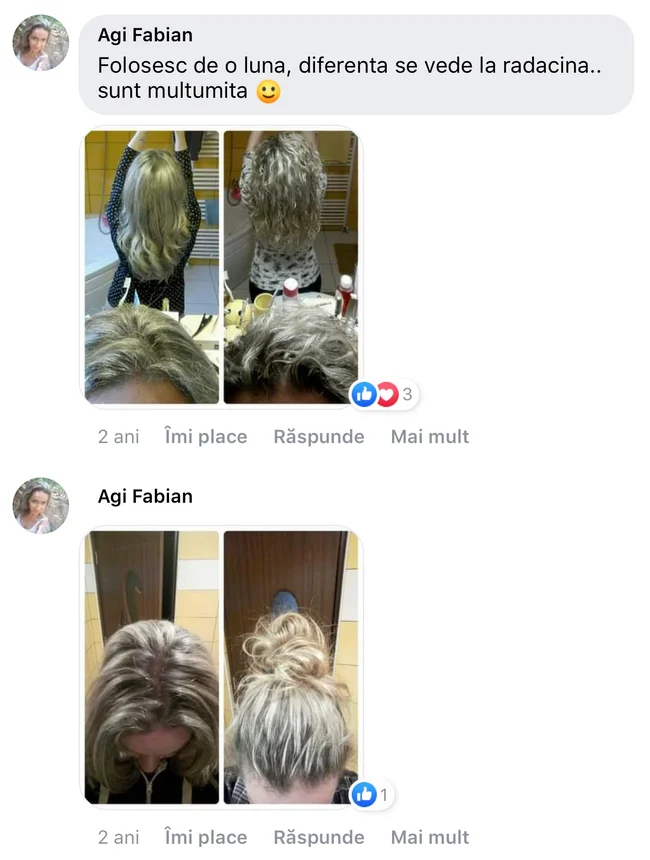The height and width of the screenshot is (860, 650).
Task: Reply to the first comment via Răspunde
Action: (318, 437)
